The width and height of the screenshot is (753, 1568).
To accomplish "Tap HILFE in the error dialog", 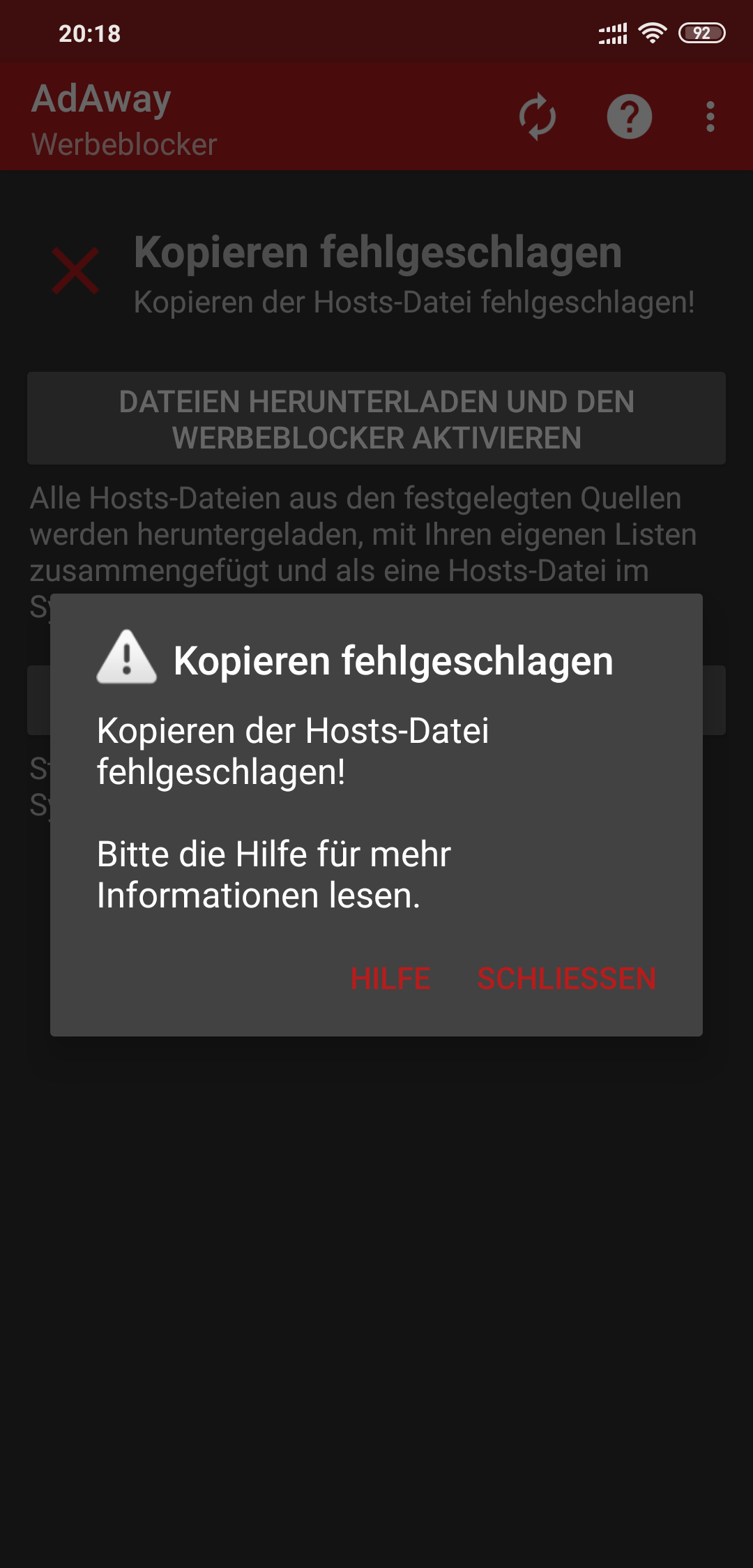I will point(390,979).
